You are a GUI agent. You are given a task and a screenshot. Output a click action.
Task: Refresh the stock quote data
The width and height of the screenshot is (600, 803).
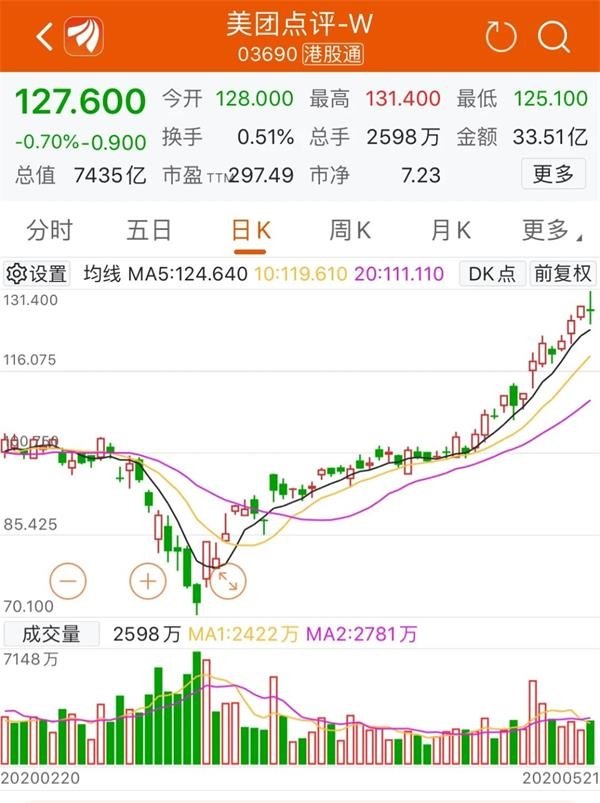500,37
